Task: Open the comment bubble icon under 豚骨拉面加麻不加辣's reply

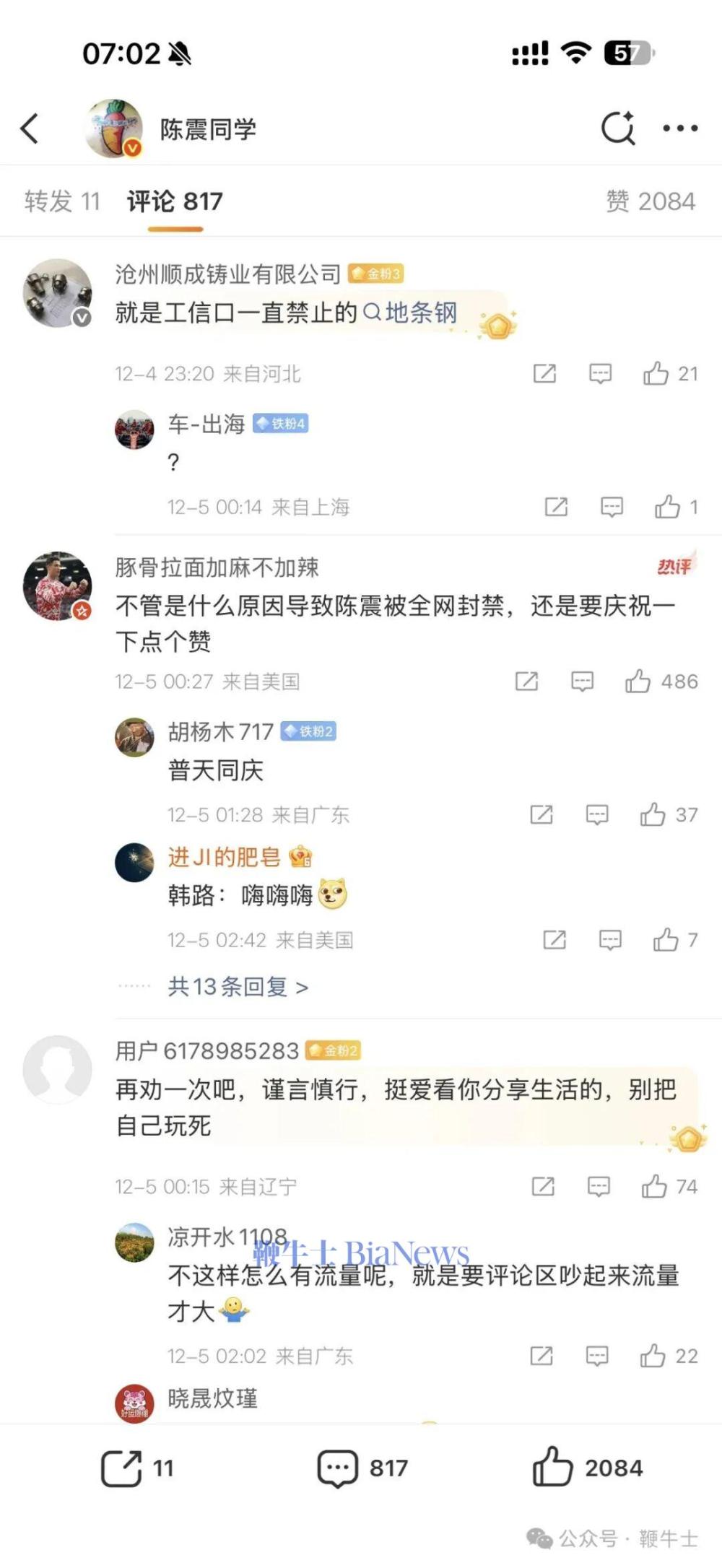Action: click(582, 681)
